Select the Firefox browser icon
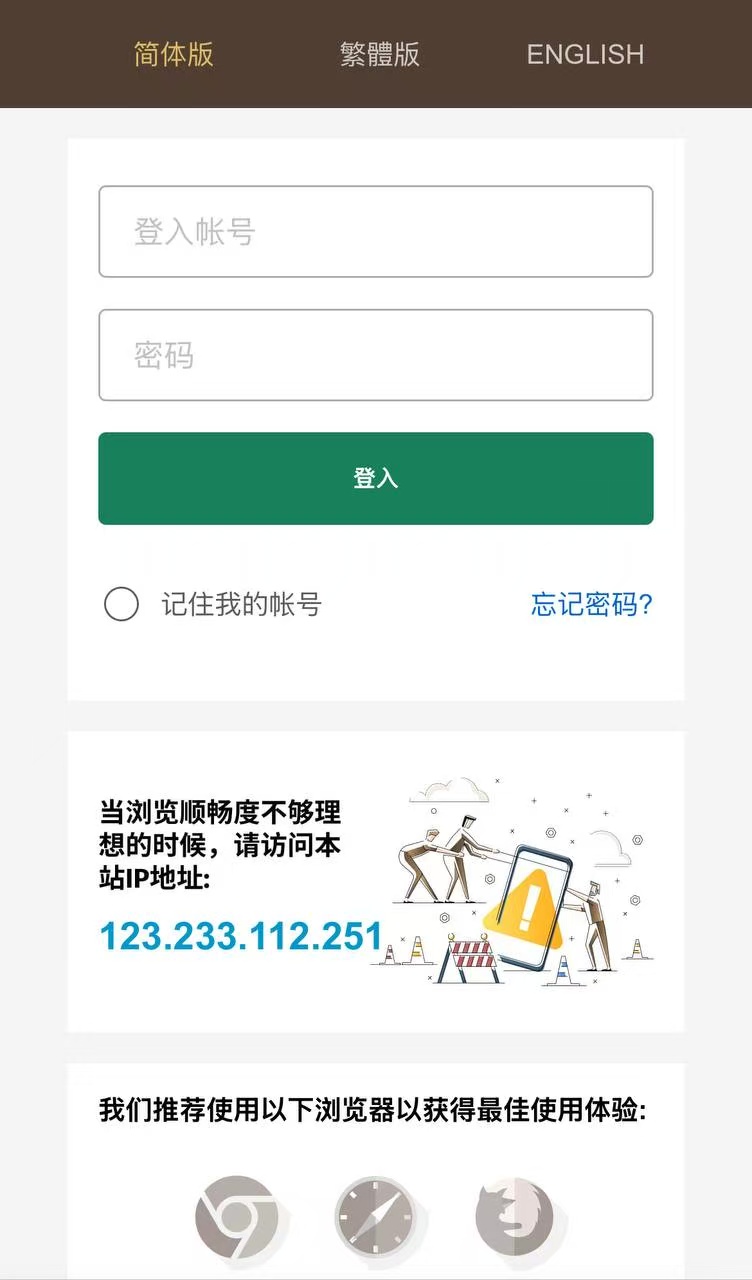The image size is (752, 1280). point(514,1218)
